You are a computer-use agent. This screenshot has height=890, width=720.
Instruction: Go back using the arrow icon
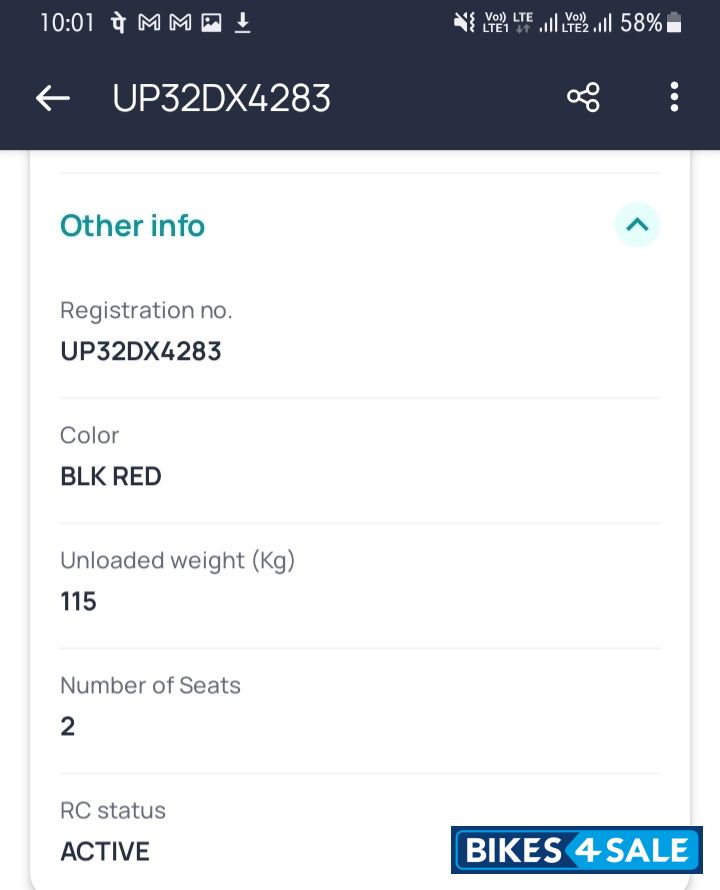pyautogui.click(x=53, y=97)
